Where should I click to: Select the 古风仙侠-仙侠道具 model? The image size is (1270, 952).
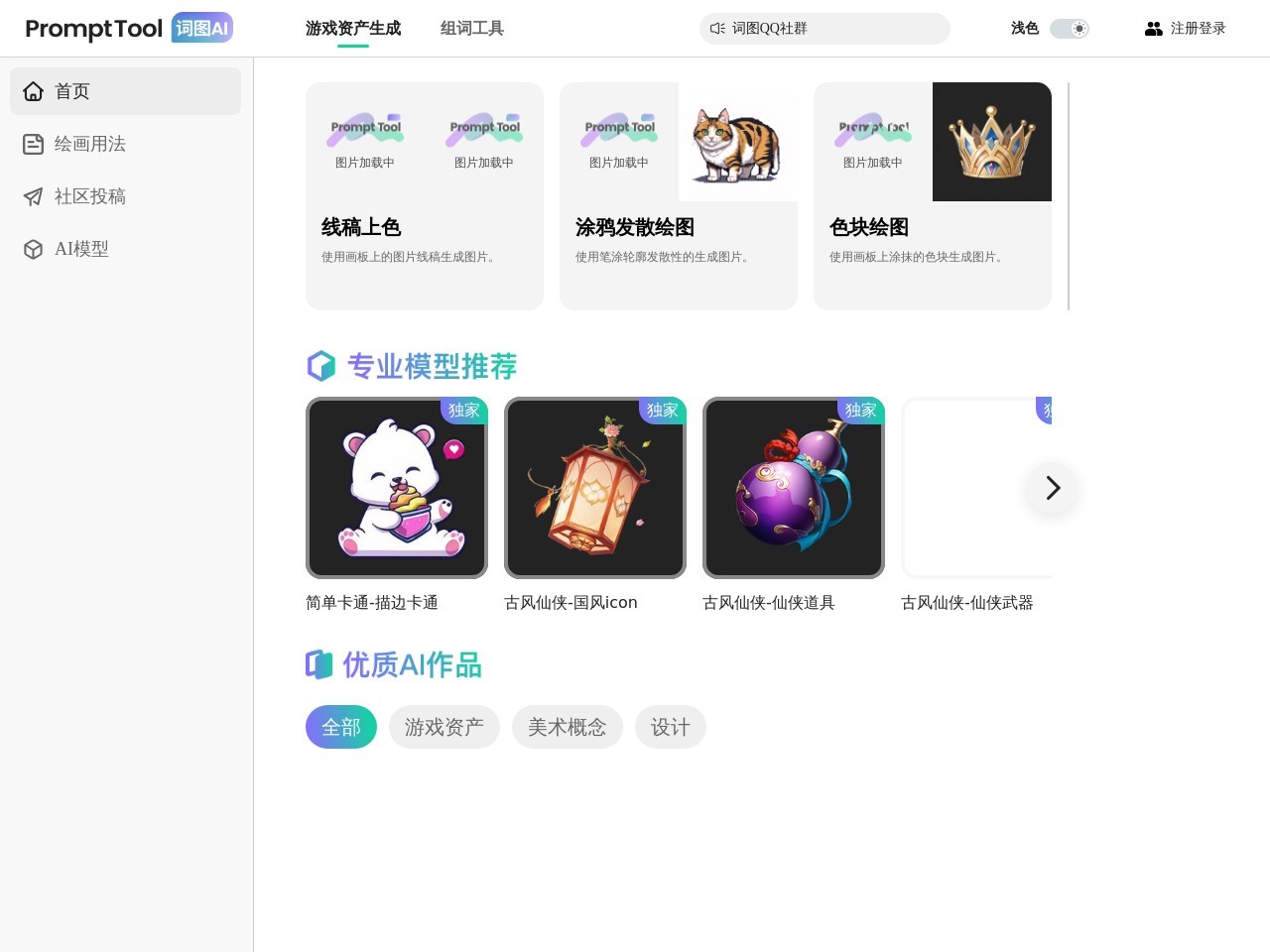[x=793, y=488]
